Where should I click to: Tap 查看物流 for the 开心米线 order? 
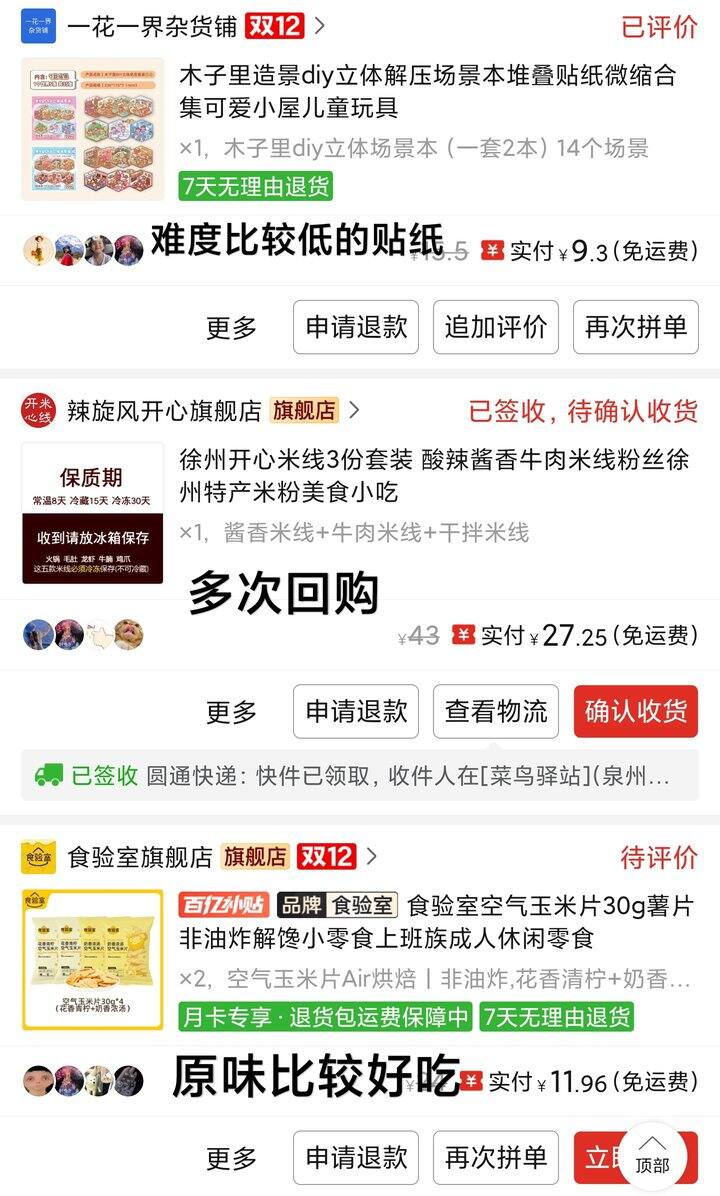(x=496, y=712)
